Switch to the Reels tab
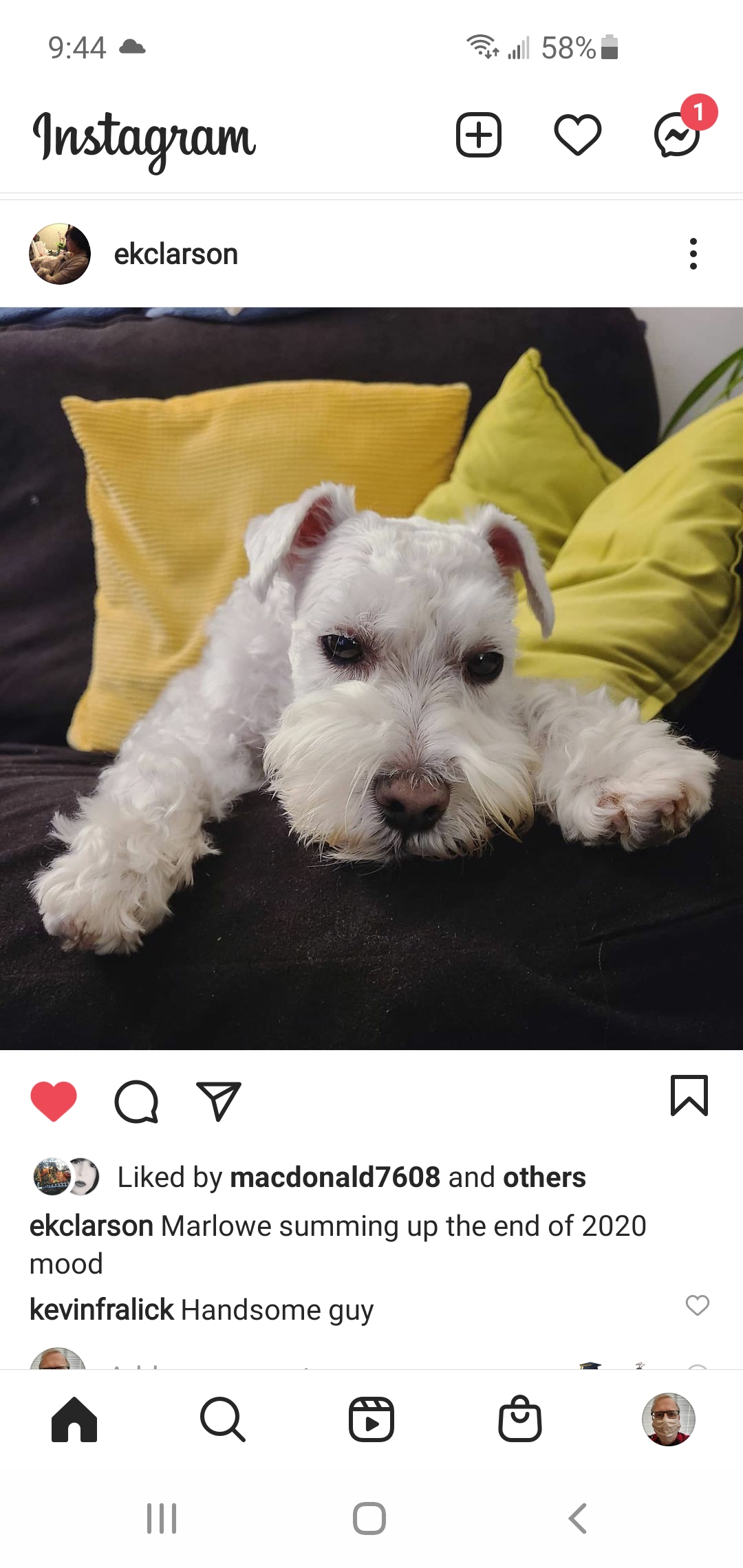 click(371, 1419)
